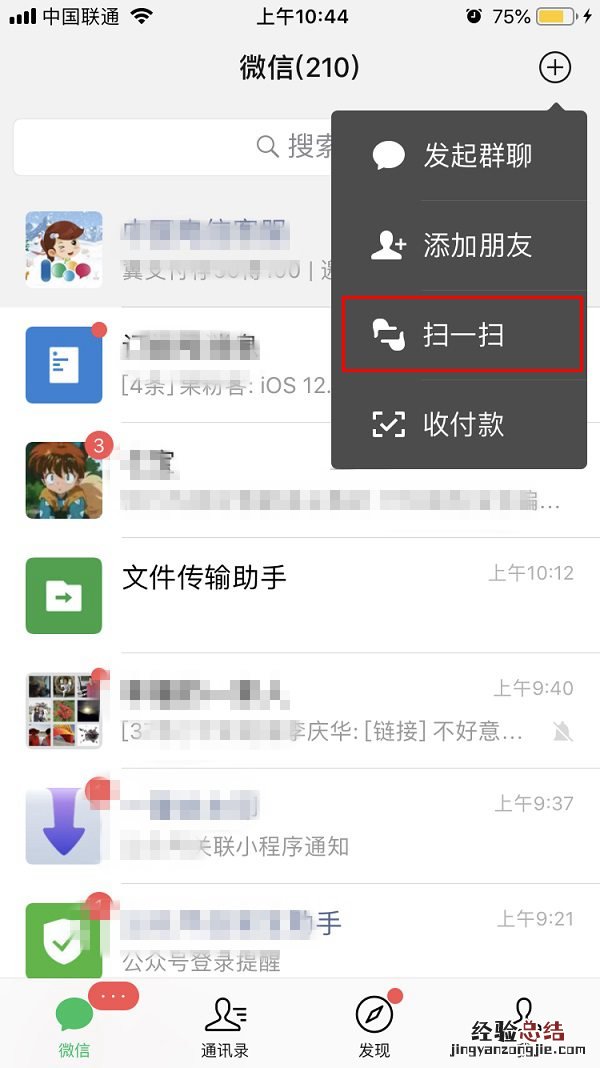Tap the plus icon in the header
The height and width of the screenshot is (1068, 600).
click(x=554, y=67)
